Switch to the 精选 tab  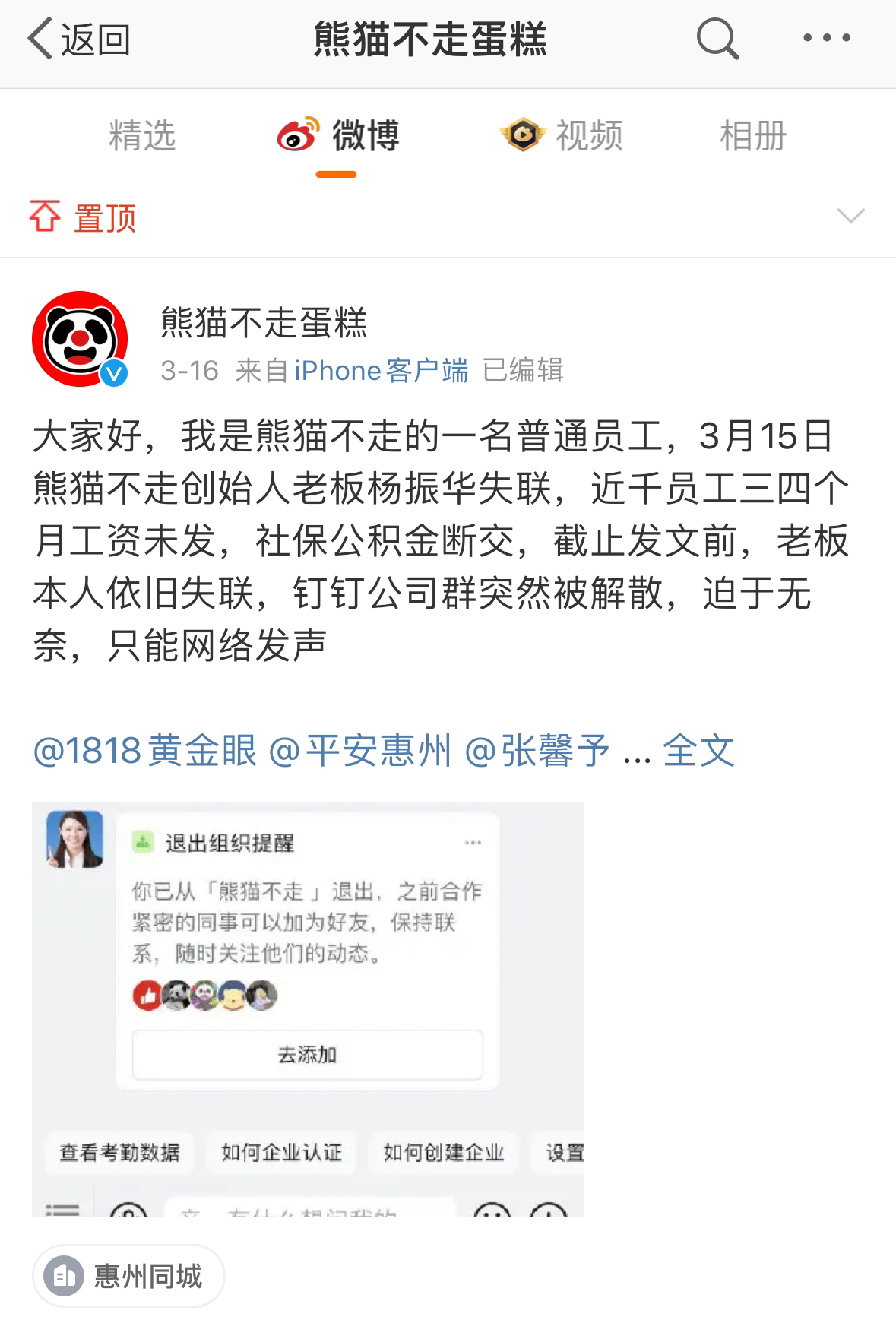click(x=142, y=137)
